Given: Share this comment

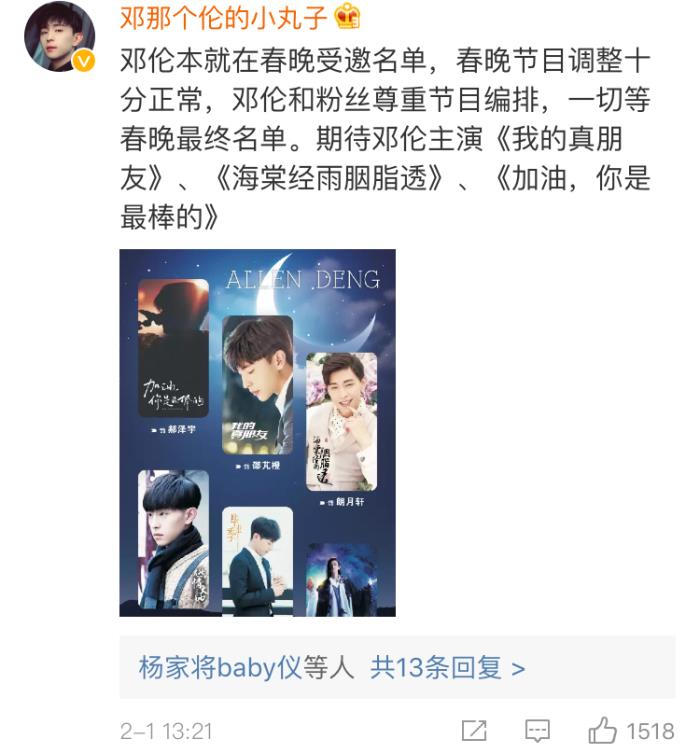Looking at the screenshot, I should tap(474, 731).
